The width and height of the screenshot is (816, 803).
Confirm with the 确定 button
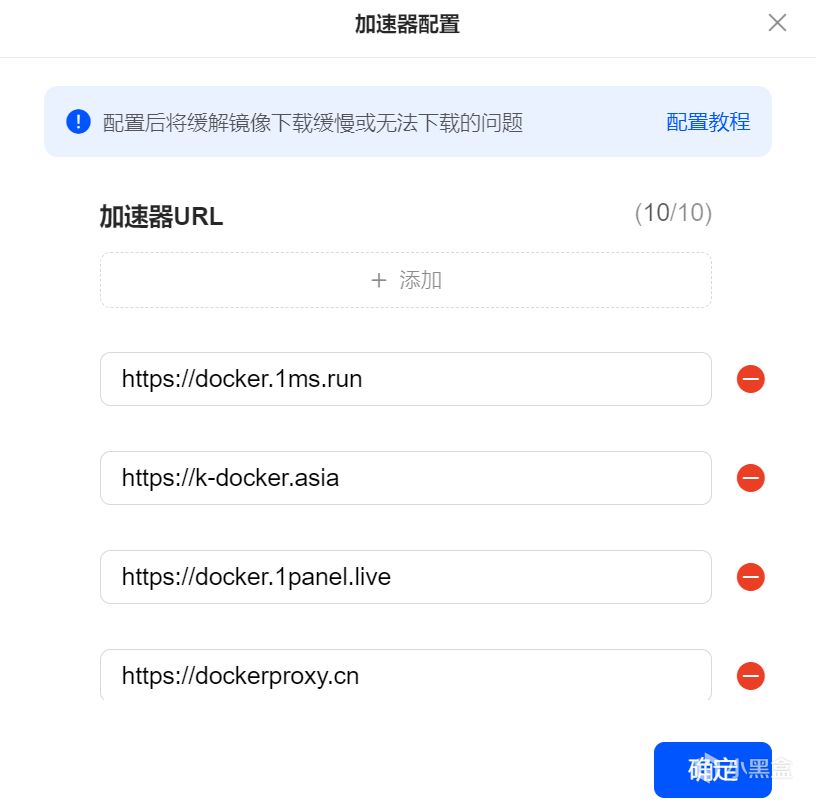point(712,769)
